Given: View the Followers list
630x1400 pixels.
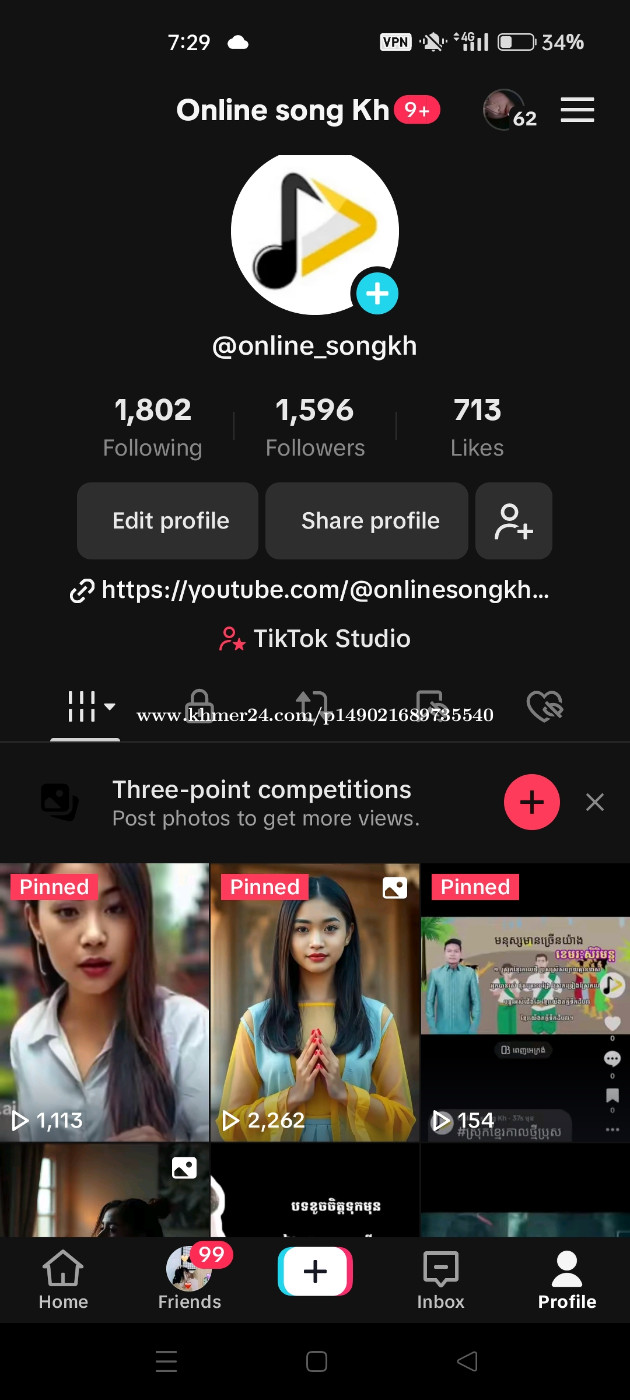Looking at the screenshot, I should [x=315, y=427].
